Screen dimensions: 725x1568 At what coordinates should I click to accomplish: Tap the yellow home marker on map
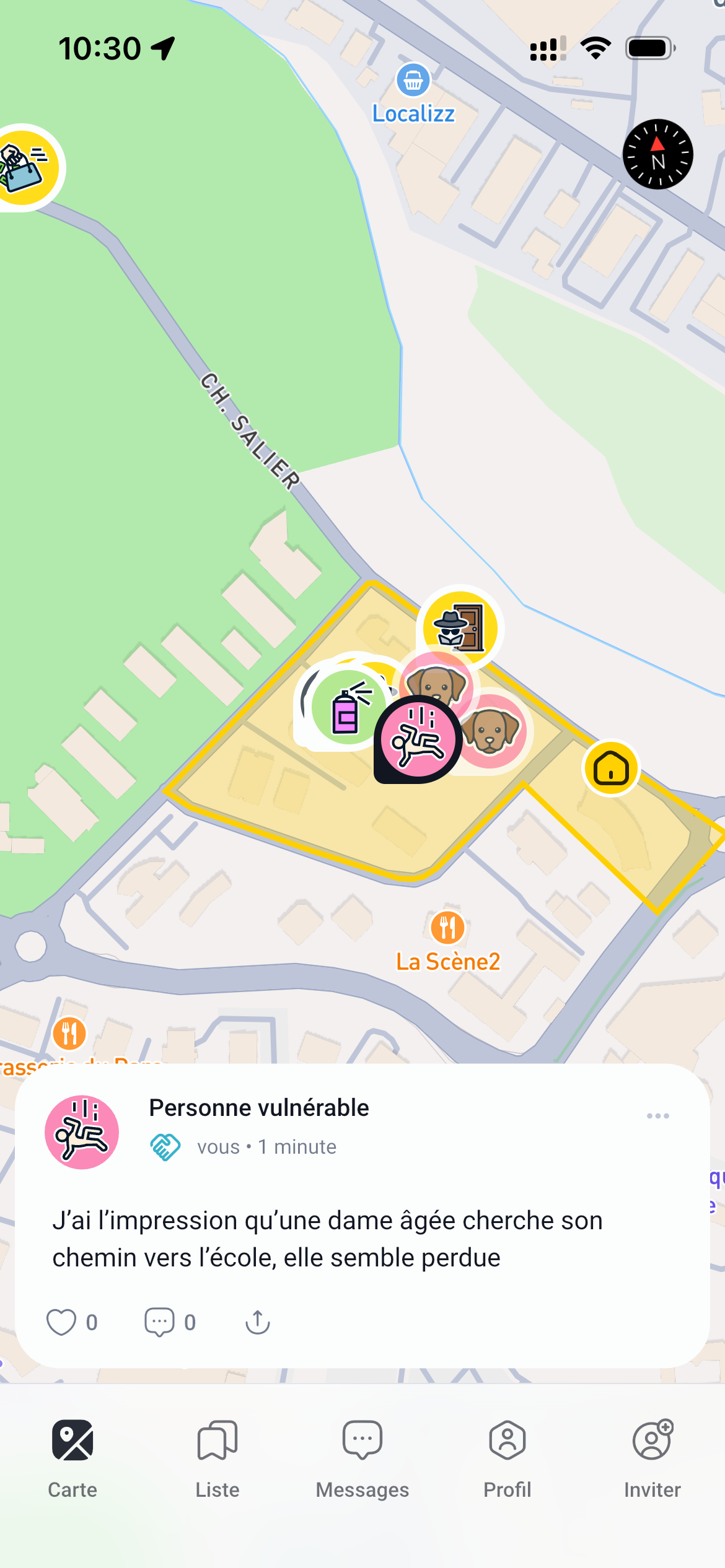click(x=611, y=769)
